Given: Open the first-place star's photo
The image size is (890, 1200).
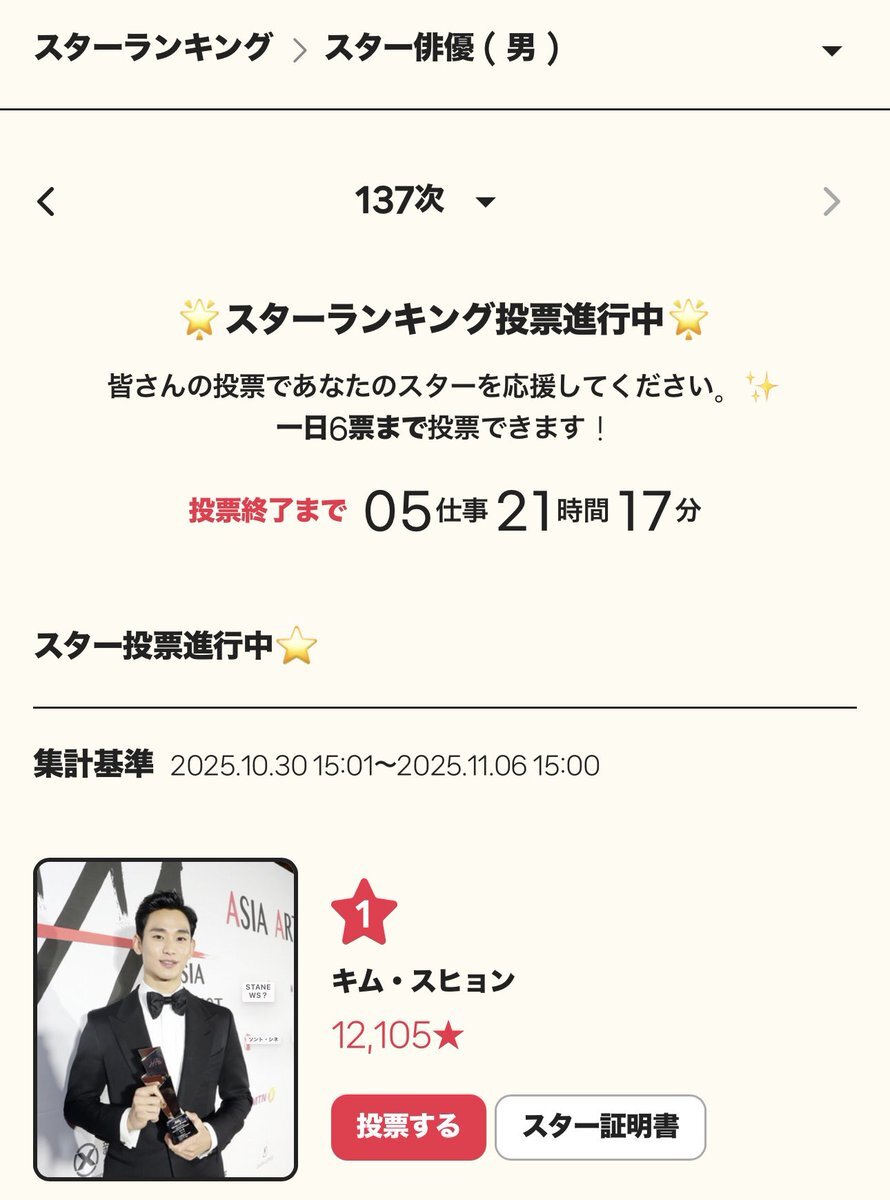Looking at the screenshot, I should [166, 1019].
